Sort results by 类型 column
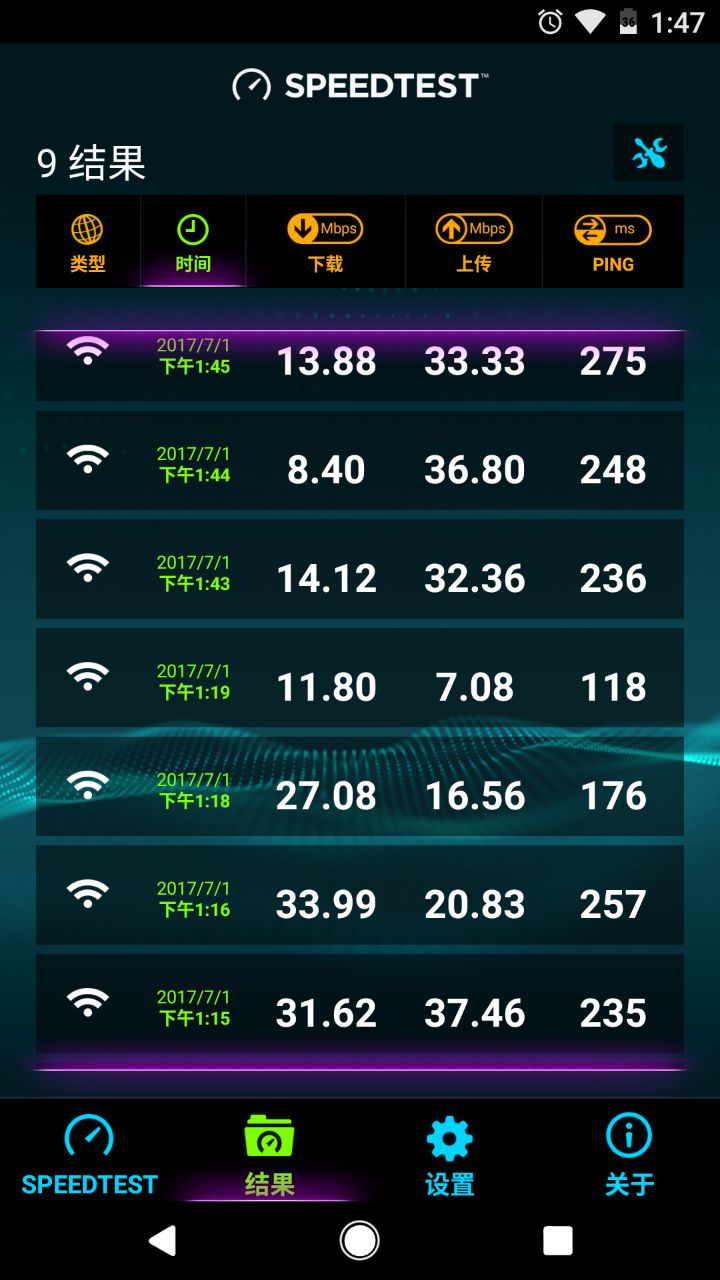720x1280 pixels. click(88, 243)
